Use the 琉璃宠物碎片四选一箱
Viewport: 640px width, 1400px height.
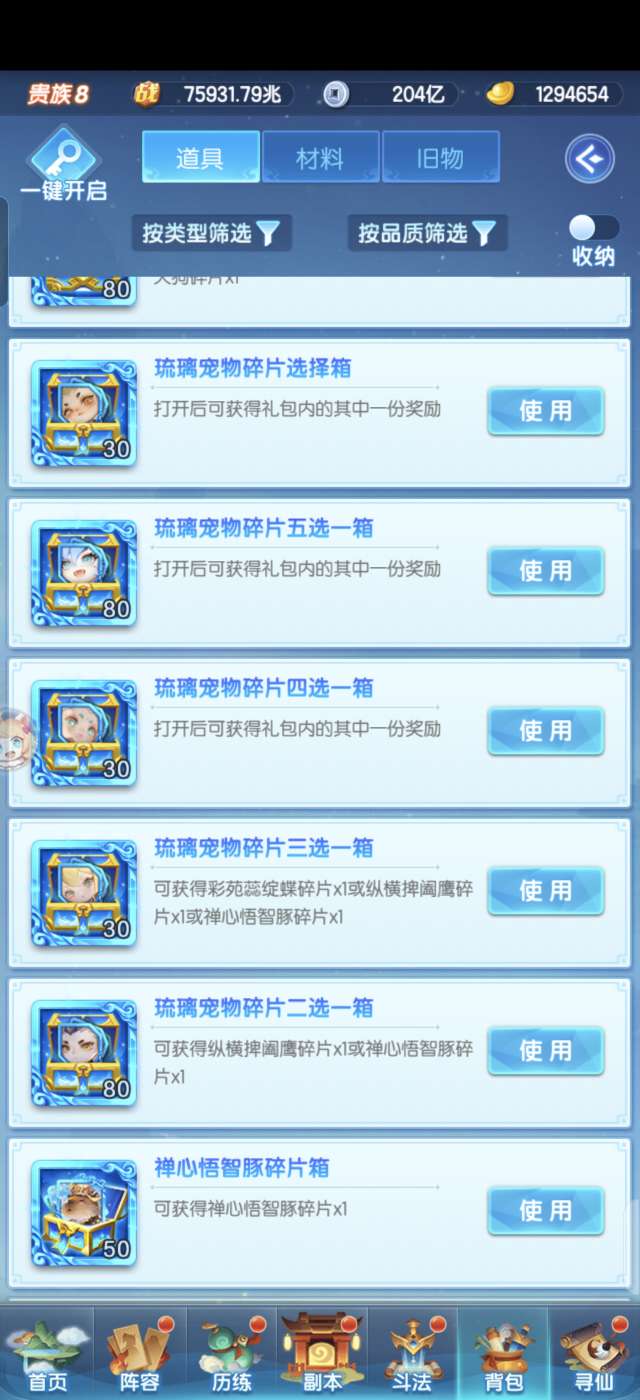coord(545,731)
